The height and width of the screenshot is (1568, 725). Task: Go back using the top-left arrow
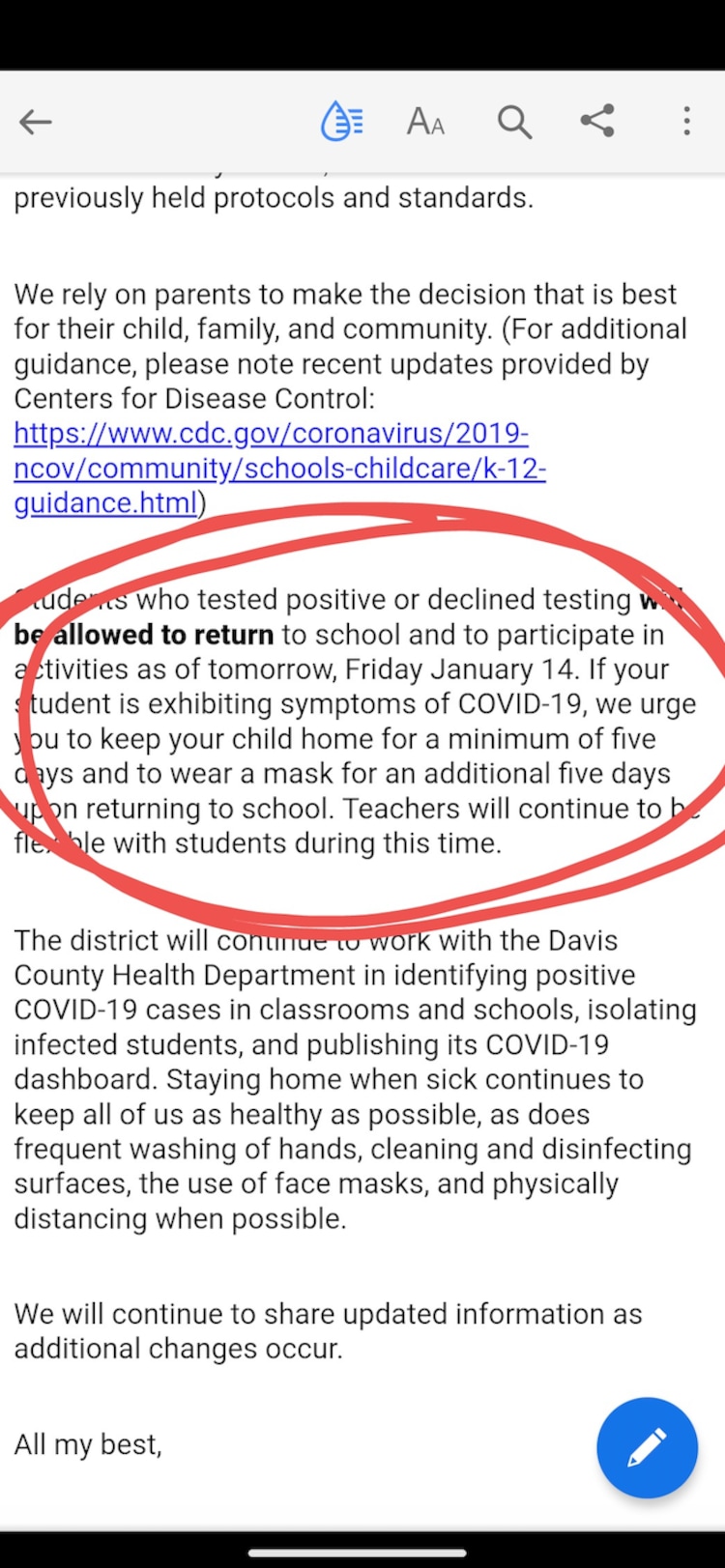(36, 122)
